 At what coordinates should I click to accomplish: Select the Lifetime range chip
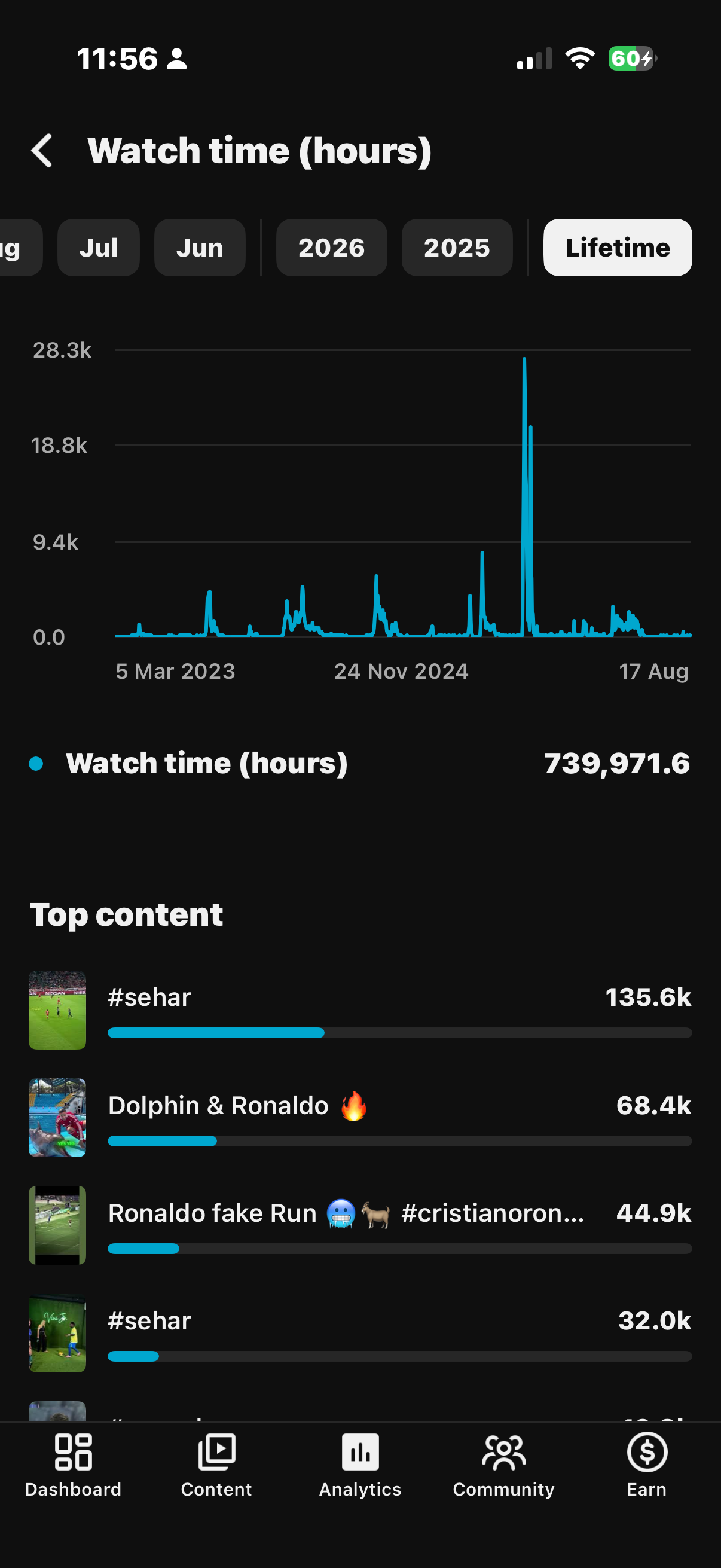tap(618, 248)
